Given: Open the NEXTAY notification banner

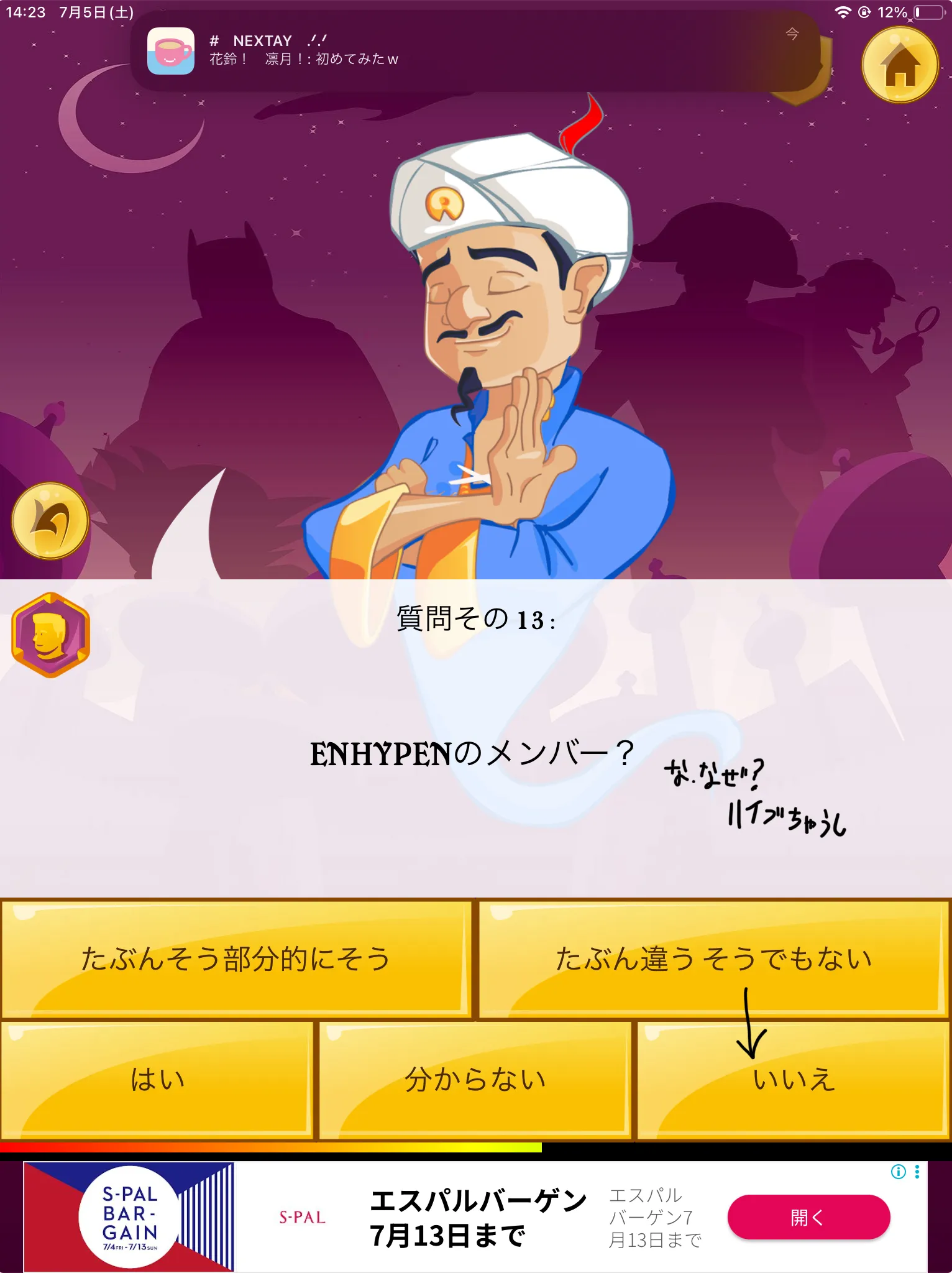Looking at the screenshot, I should point(476,51).
